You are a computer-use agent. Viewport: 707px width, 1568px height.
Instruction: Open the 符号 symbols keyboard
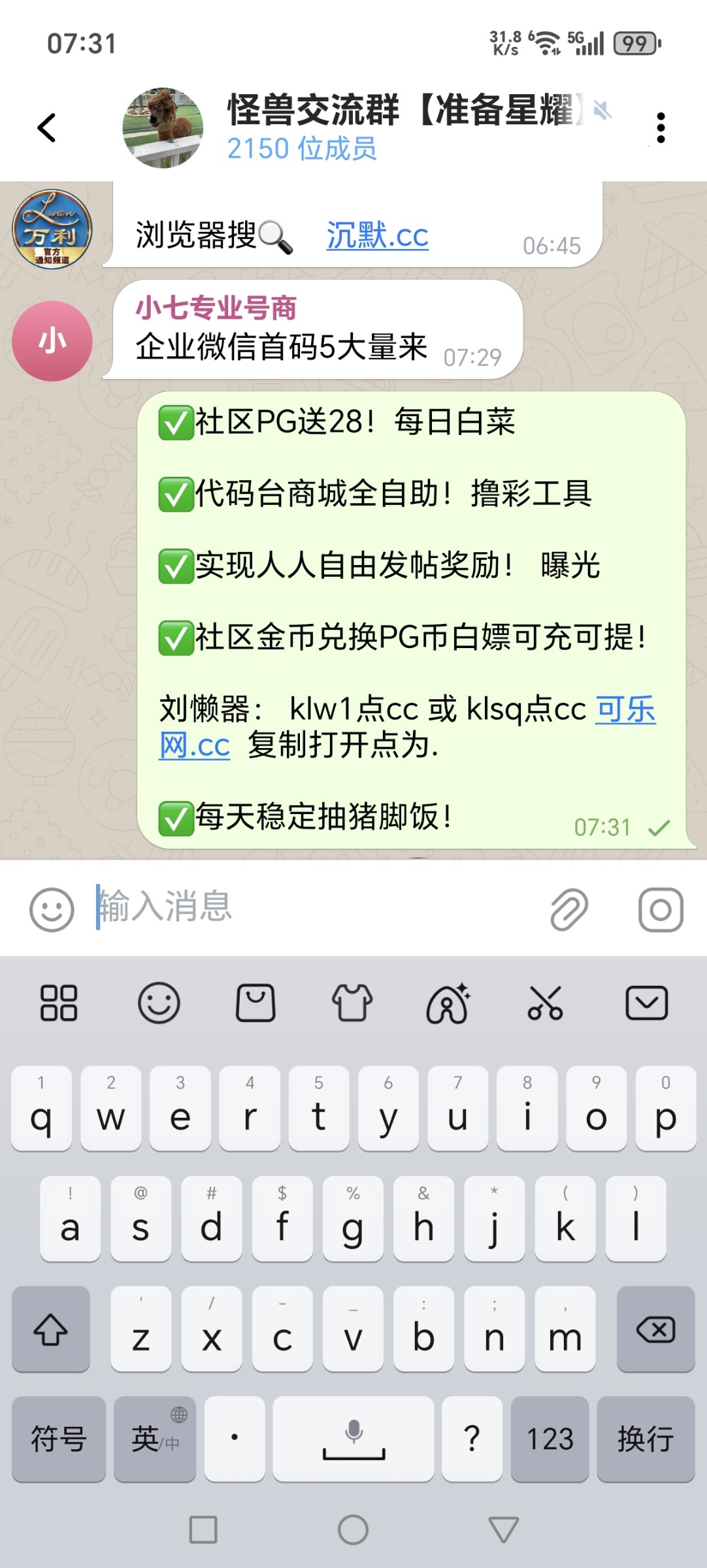pos(59,1439)
